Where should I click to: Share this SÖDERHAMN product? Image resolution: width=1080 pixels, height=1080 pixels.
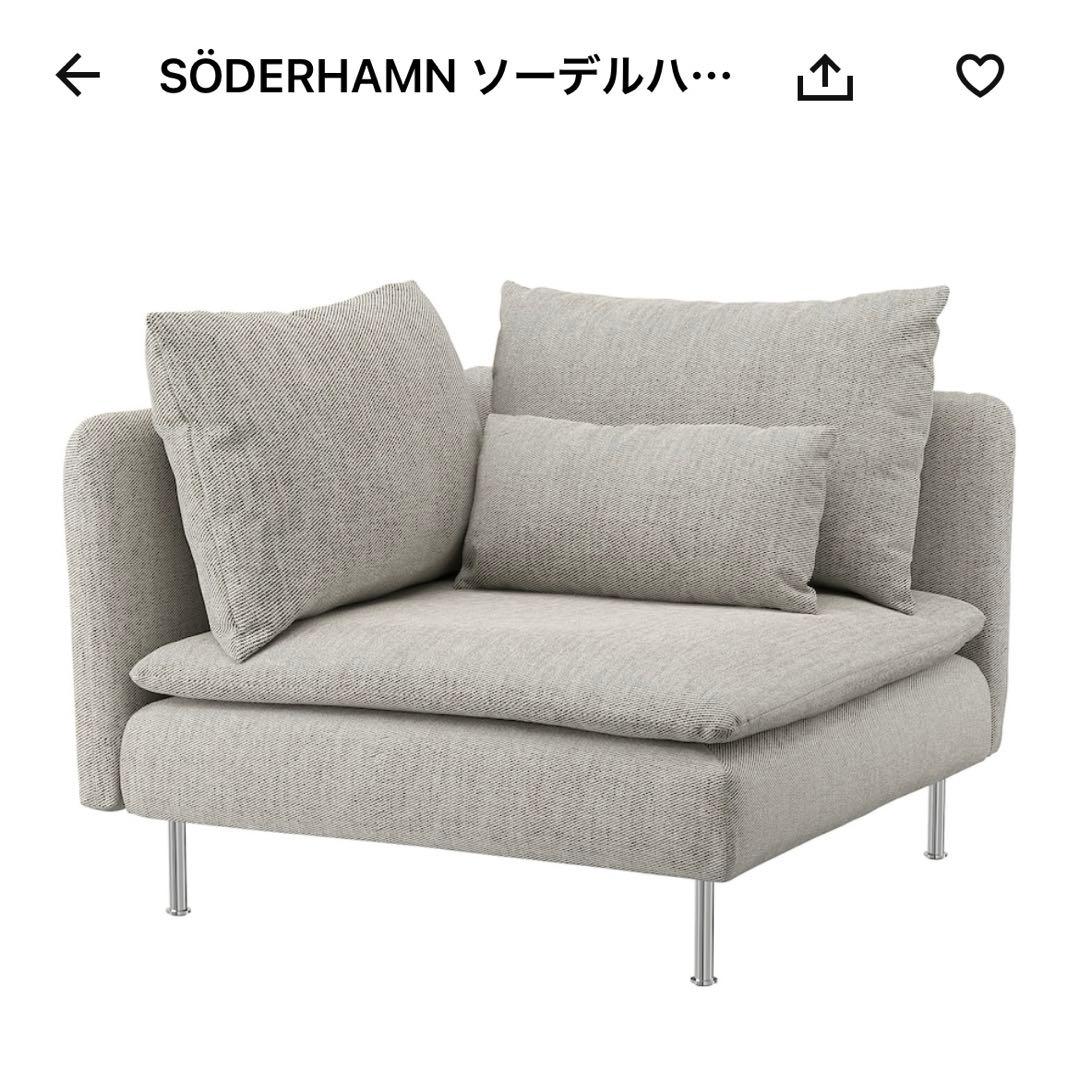click(825, 76)
